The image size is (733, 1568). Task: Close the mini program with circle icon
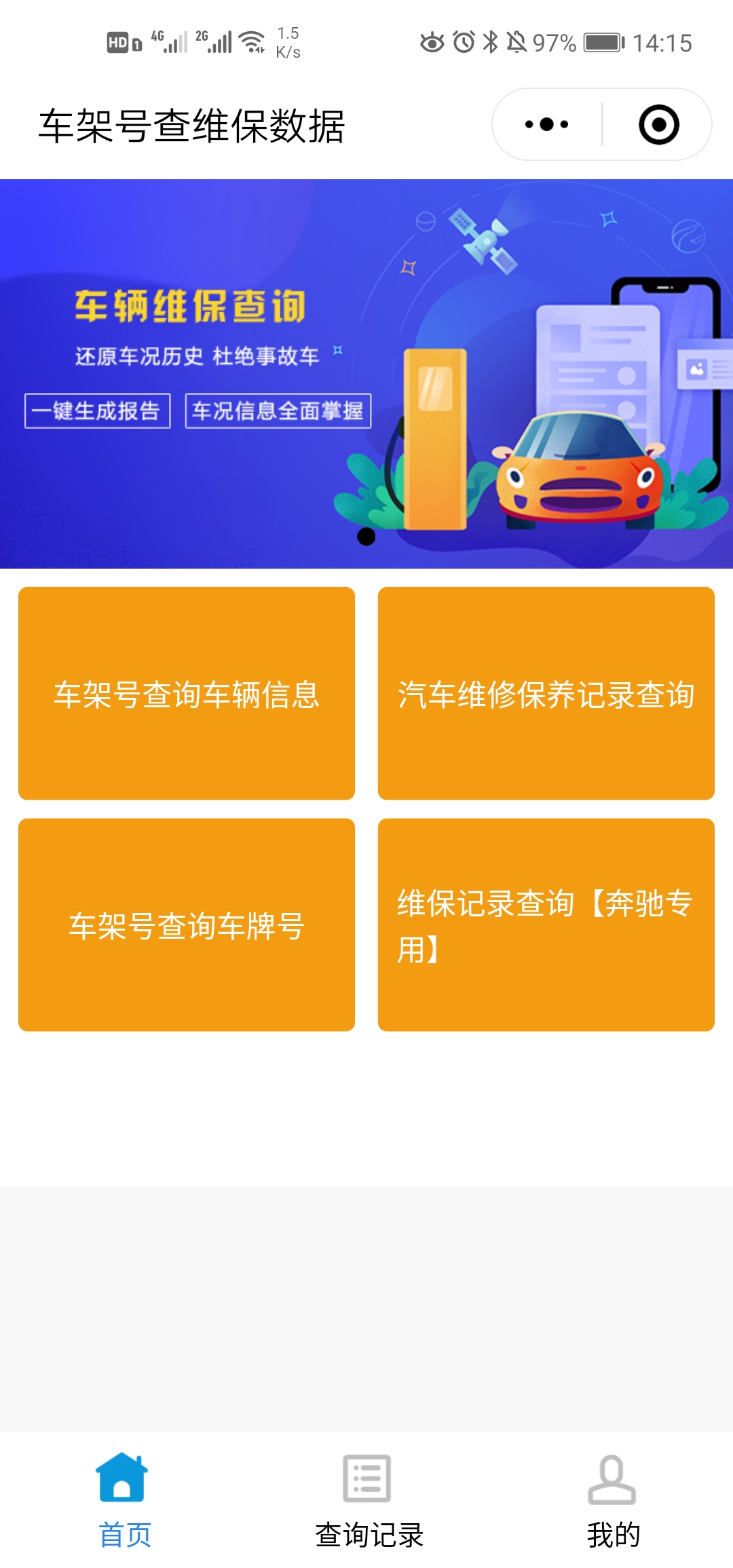[658, 124]
